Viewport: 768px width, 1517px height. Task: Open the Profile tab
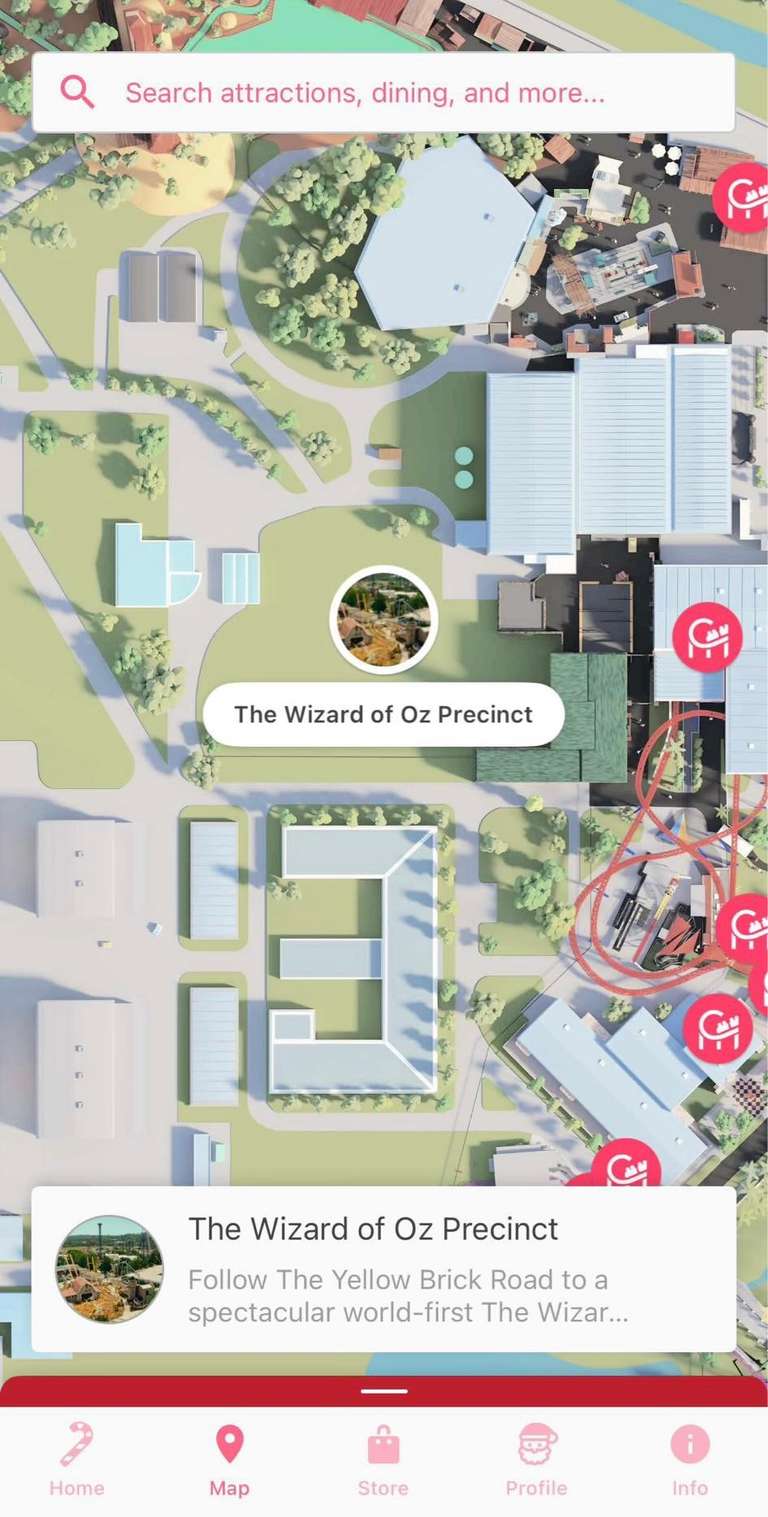[x=536, y=1462]
